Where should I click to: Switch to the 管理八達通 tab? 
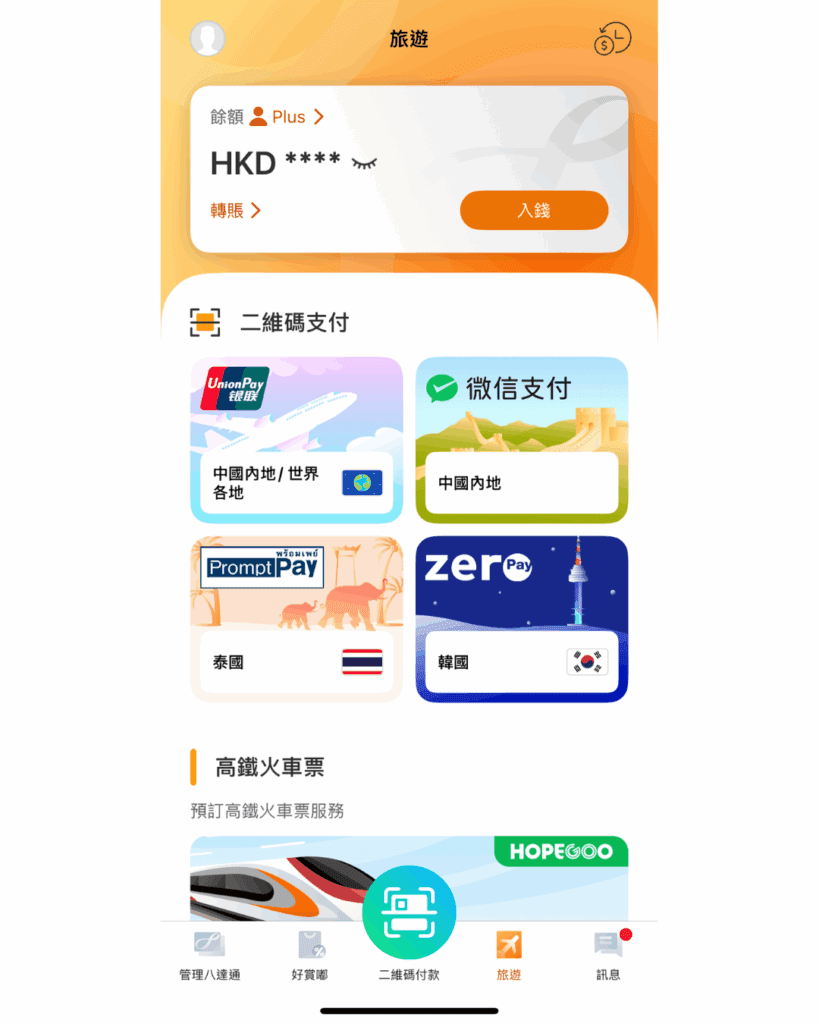pos(209,955)
